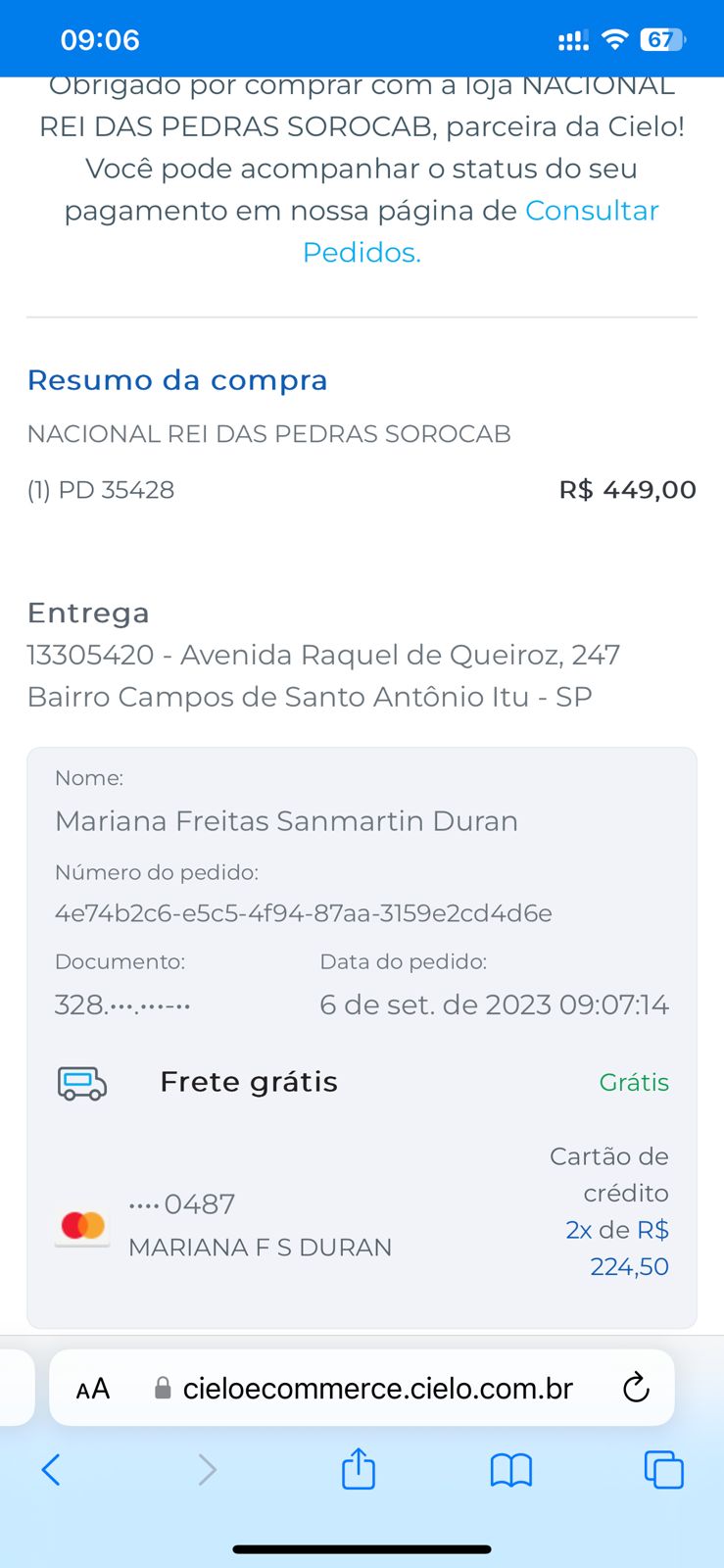
Task: Tap the 09:06 clock in the status bar
Action: (x=101, y=39)
